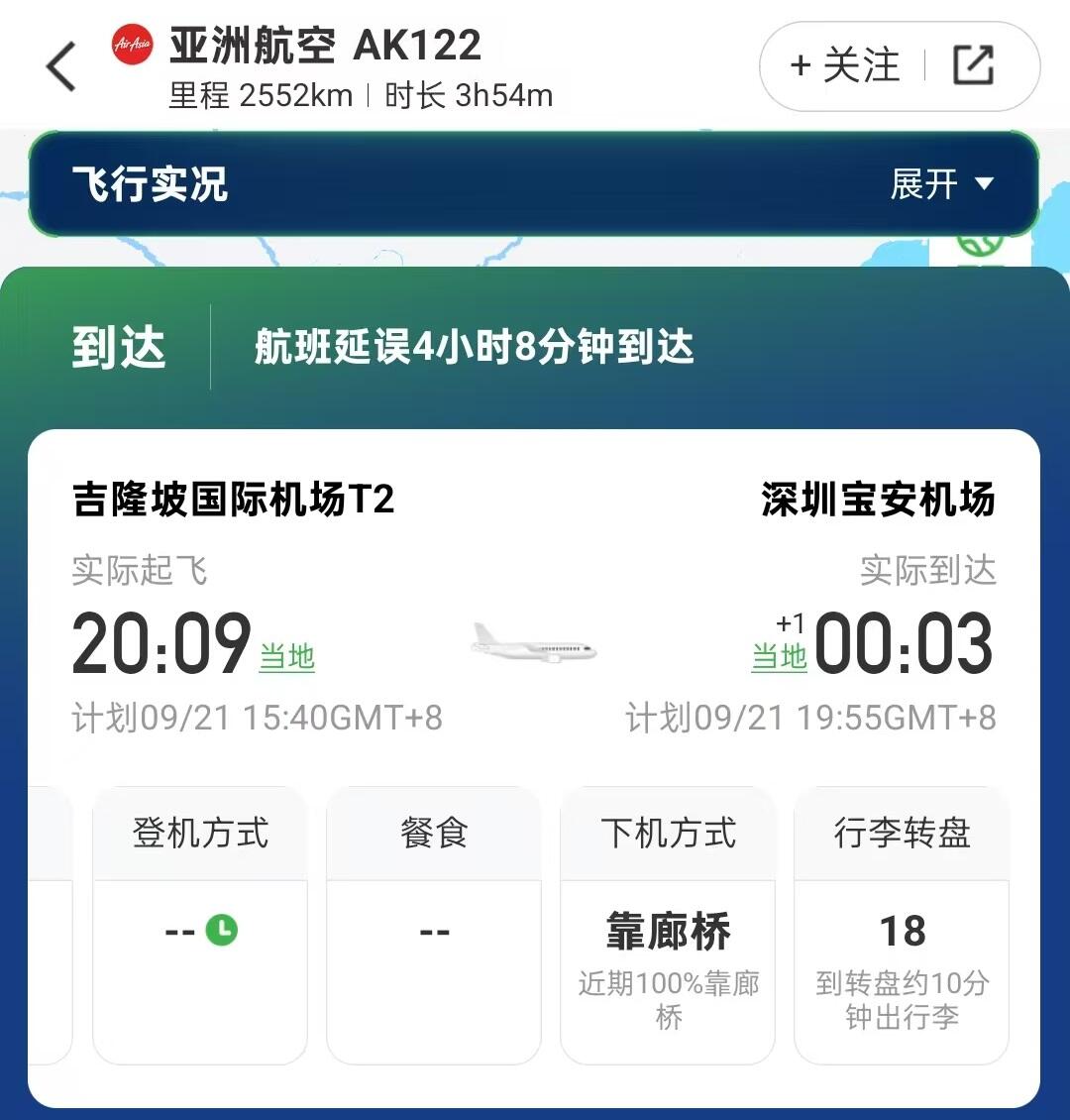
Task: Open the 行李转盘 baggage carousel card
Action: (x=901, y=932)
